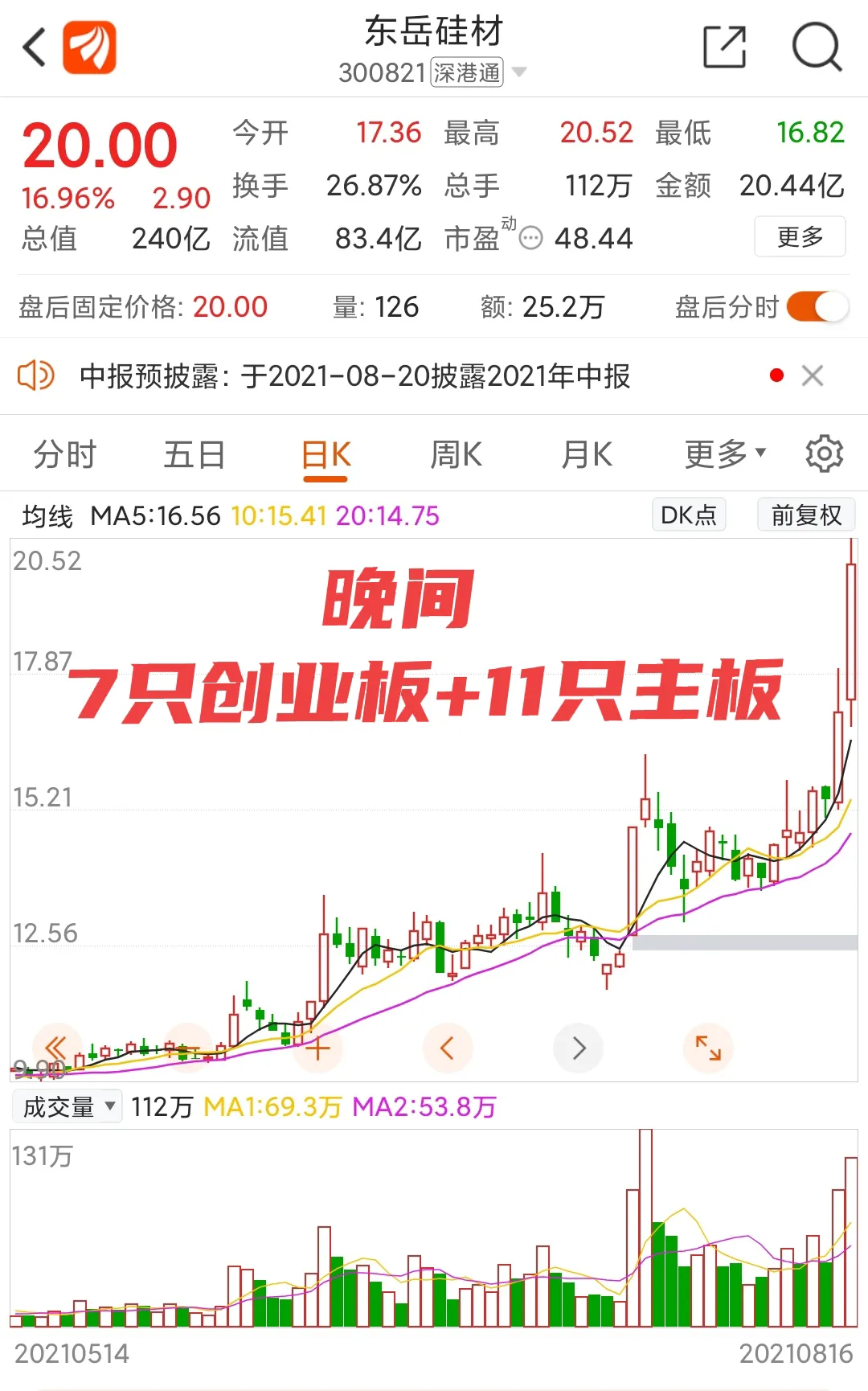
Task: Toggle the 盘后分时 switch off
Action: click(x=817, y=307)
